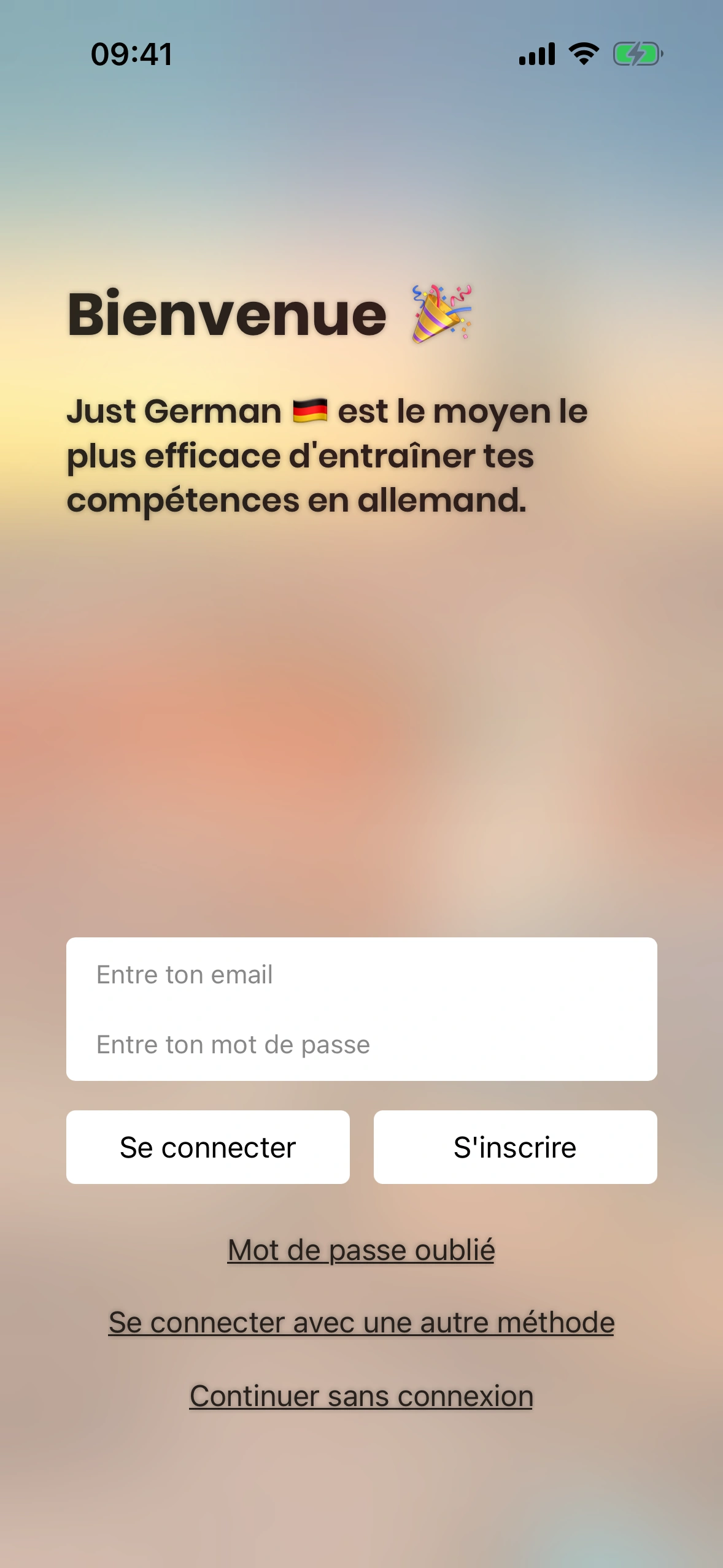
Task: Tap the "Se connecter" button
Action: pyautogui.click(x=207, y=1147)
